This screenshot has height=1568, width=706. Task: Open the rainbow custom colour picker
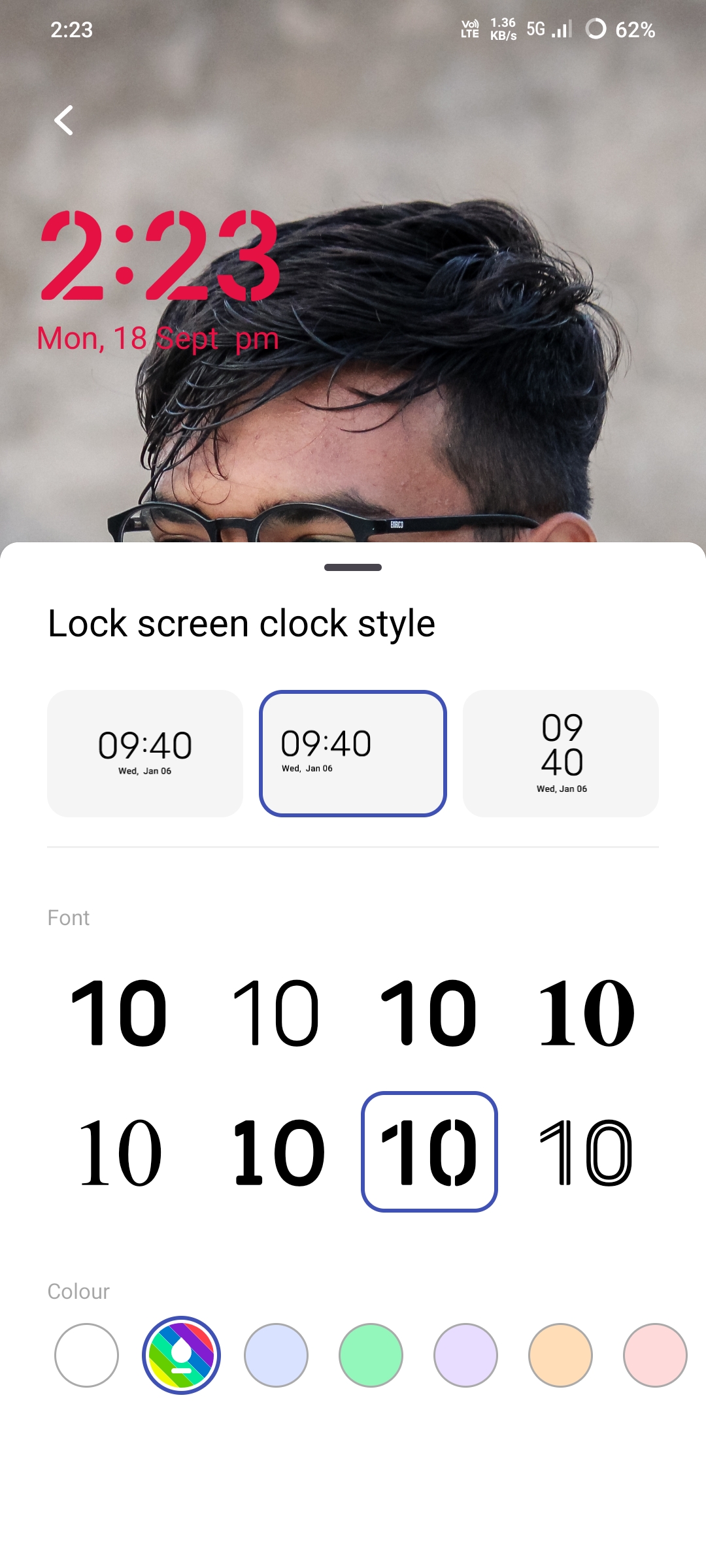[181, 1355]
